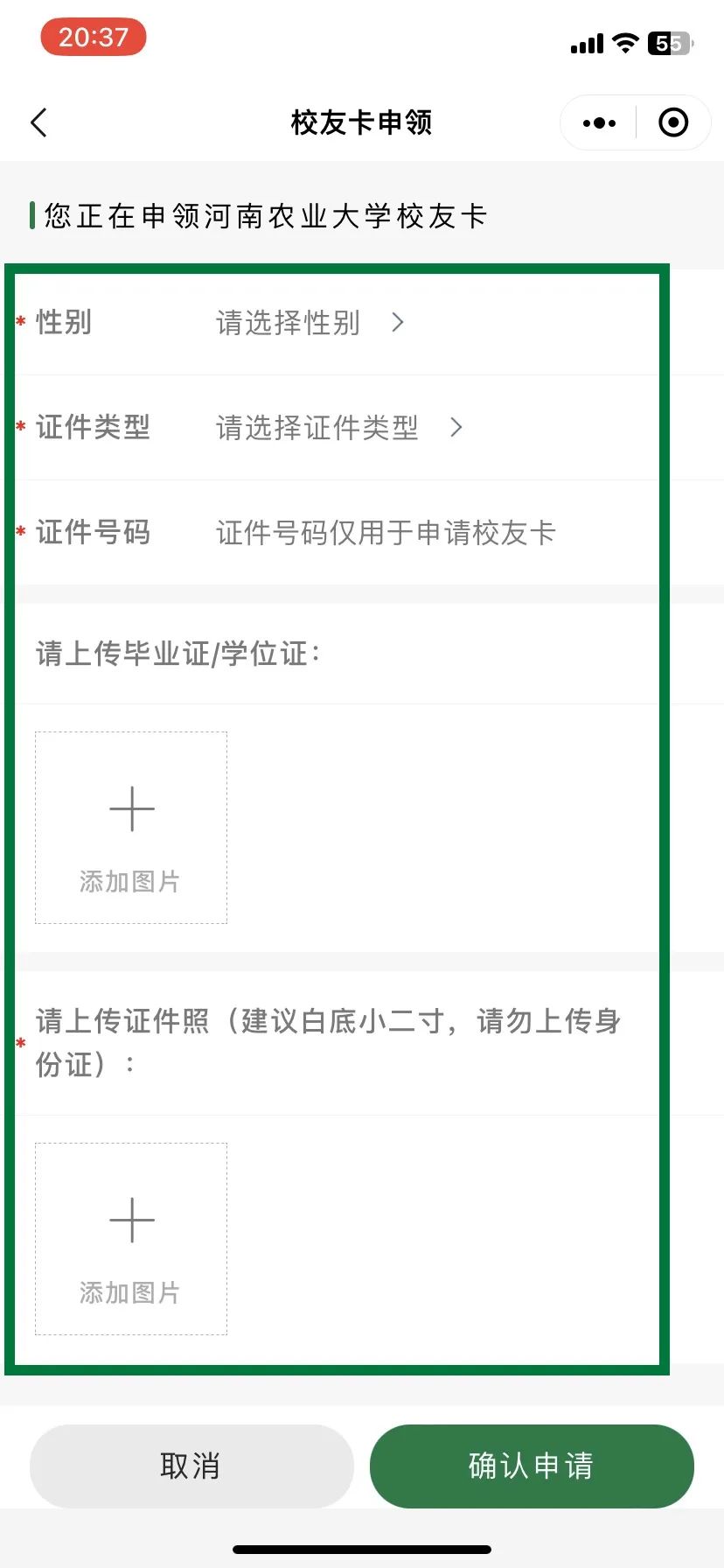Expand the gender options via the chevron arrow
This screenshot has height=1568, width=724.
point(397,324)
